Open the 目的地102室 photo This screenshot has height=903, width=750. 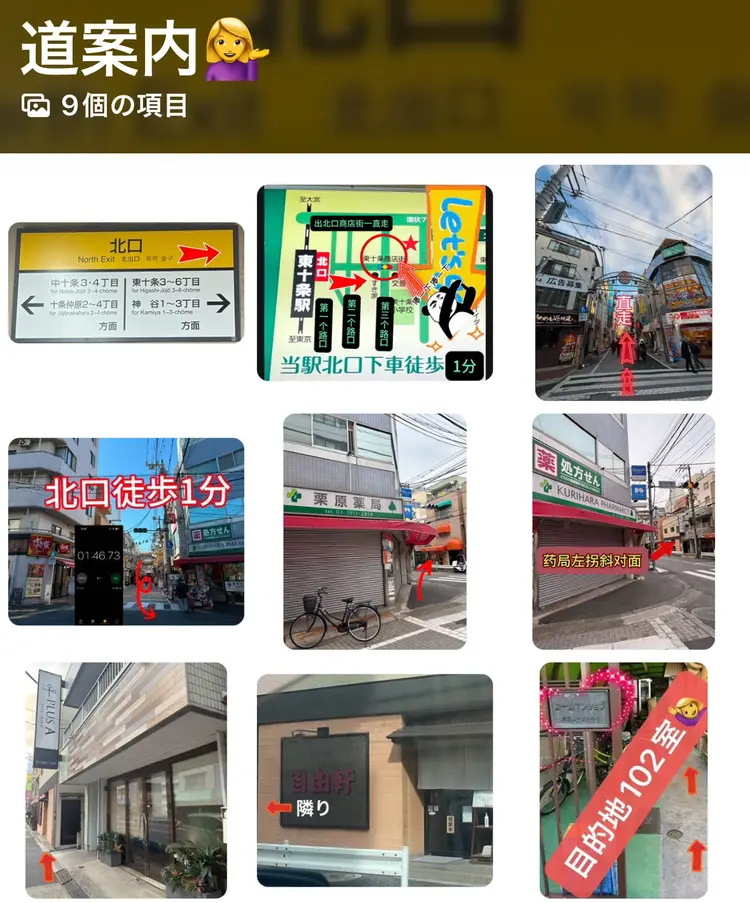pyautogui.click(x=624, y=780)
